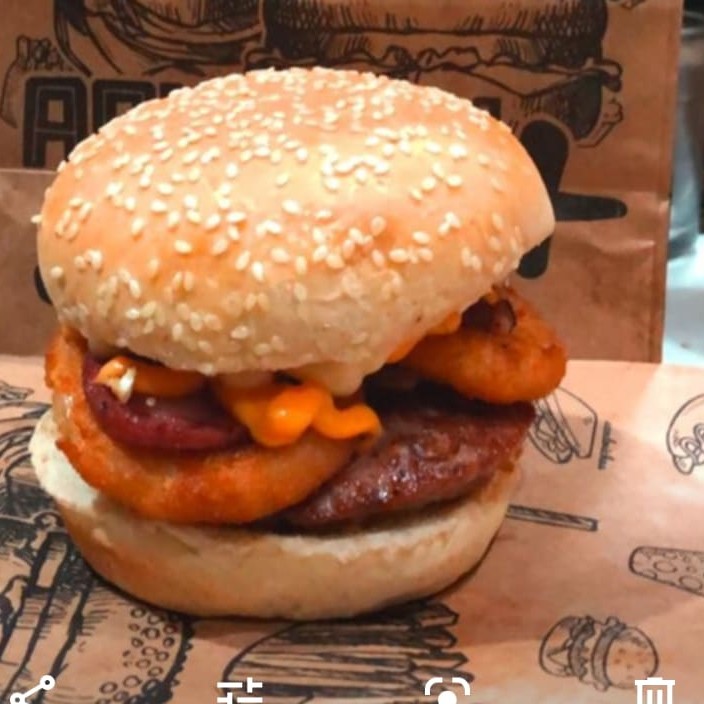The image size is (704, 704).
Task: Open the photo edit adjustments
Action: click(240, 691)
